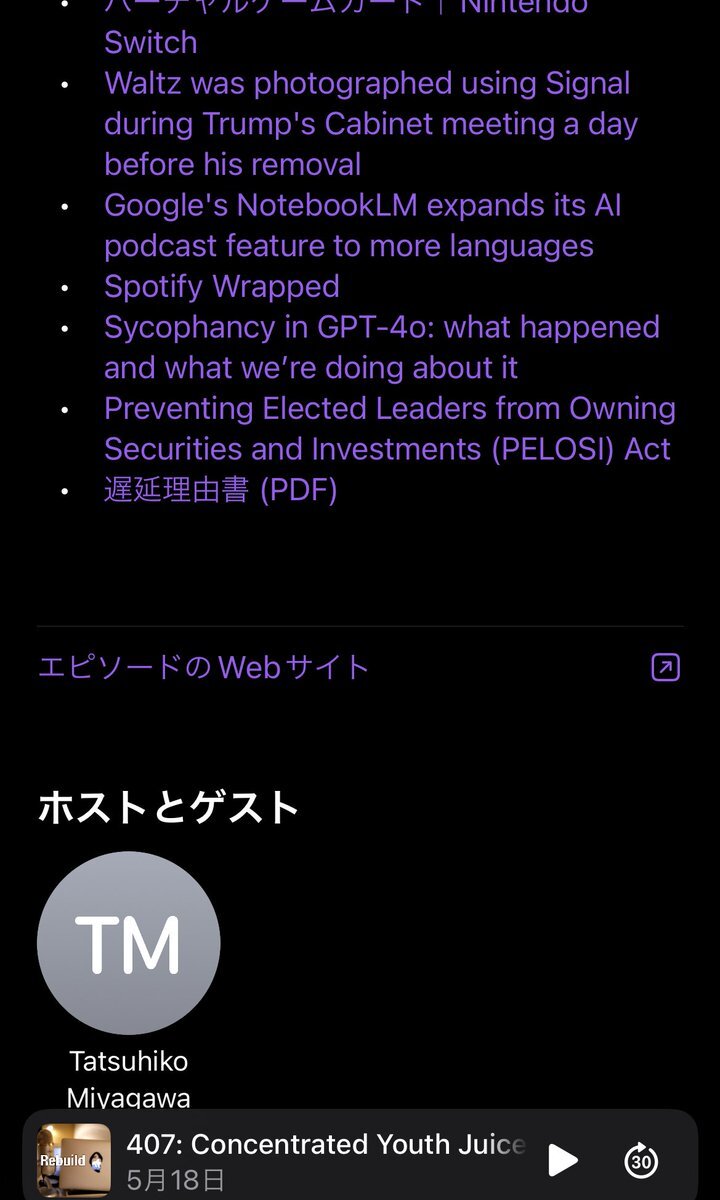Open the Sycophancy in GPT-4o link
The image size is (720, 1200).
(382, 347)
